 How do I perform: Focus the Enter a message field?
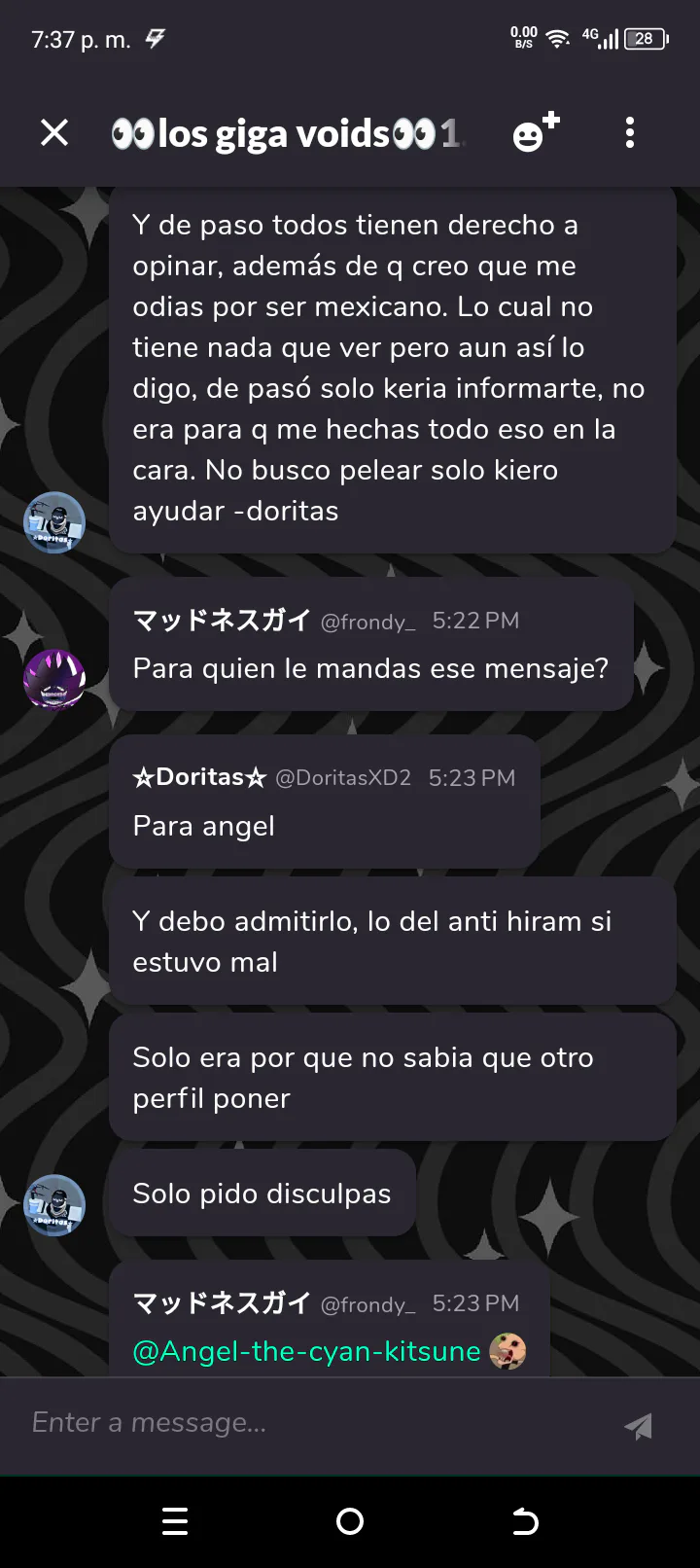coord(311,1422)
